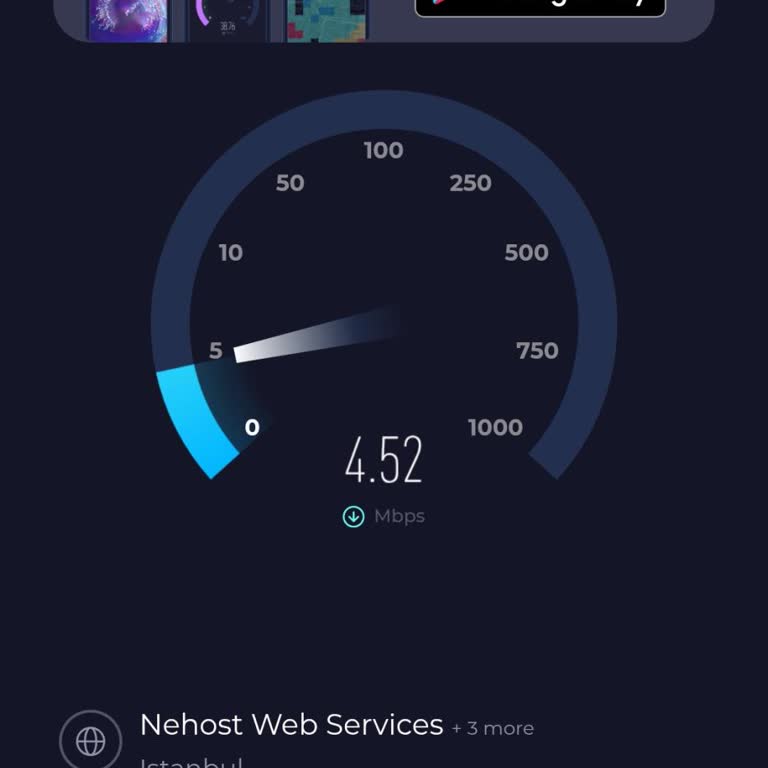
Task: Tap the Google Play button in the banner
Action: click(x=540, y=6)
